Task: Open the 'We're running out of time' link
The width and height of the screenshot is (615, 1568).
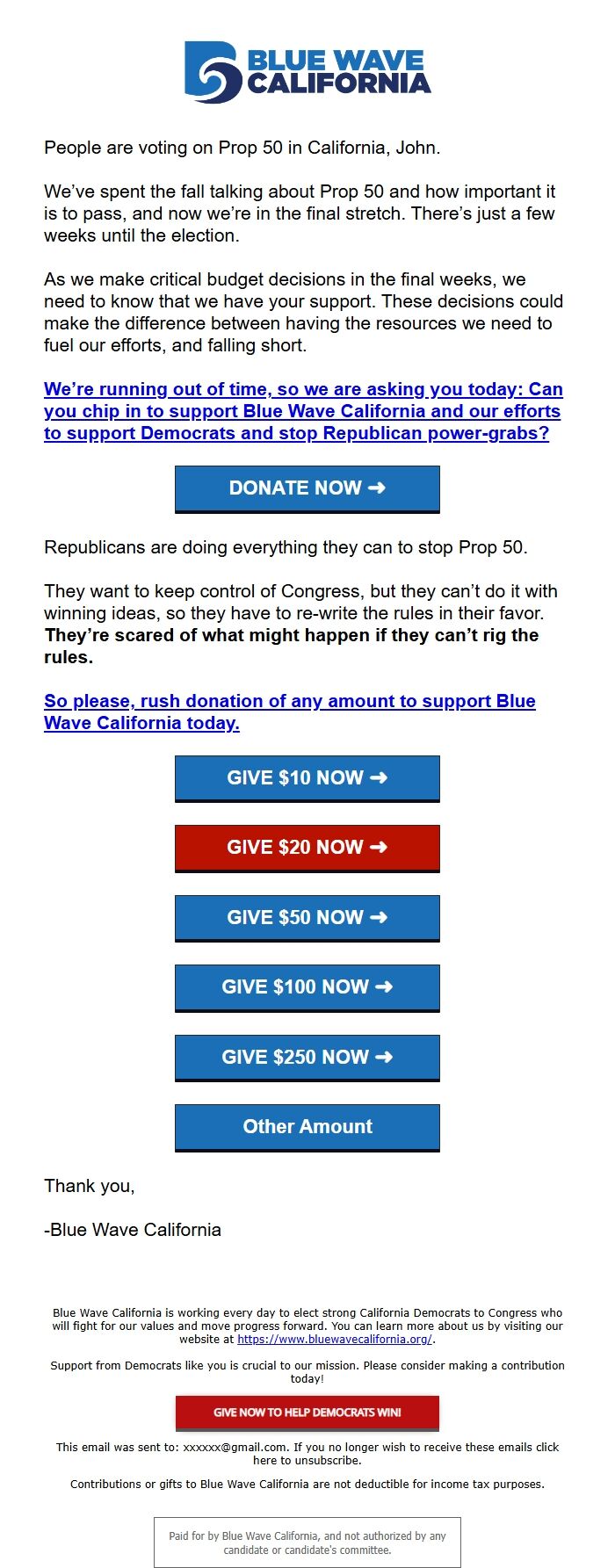Action: (x=303, y=411)
